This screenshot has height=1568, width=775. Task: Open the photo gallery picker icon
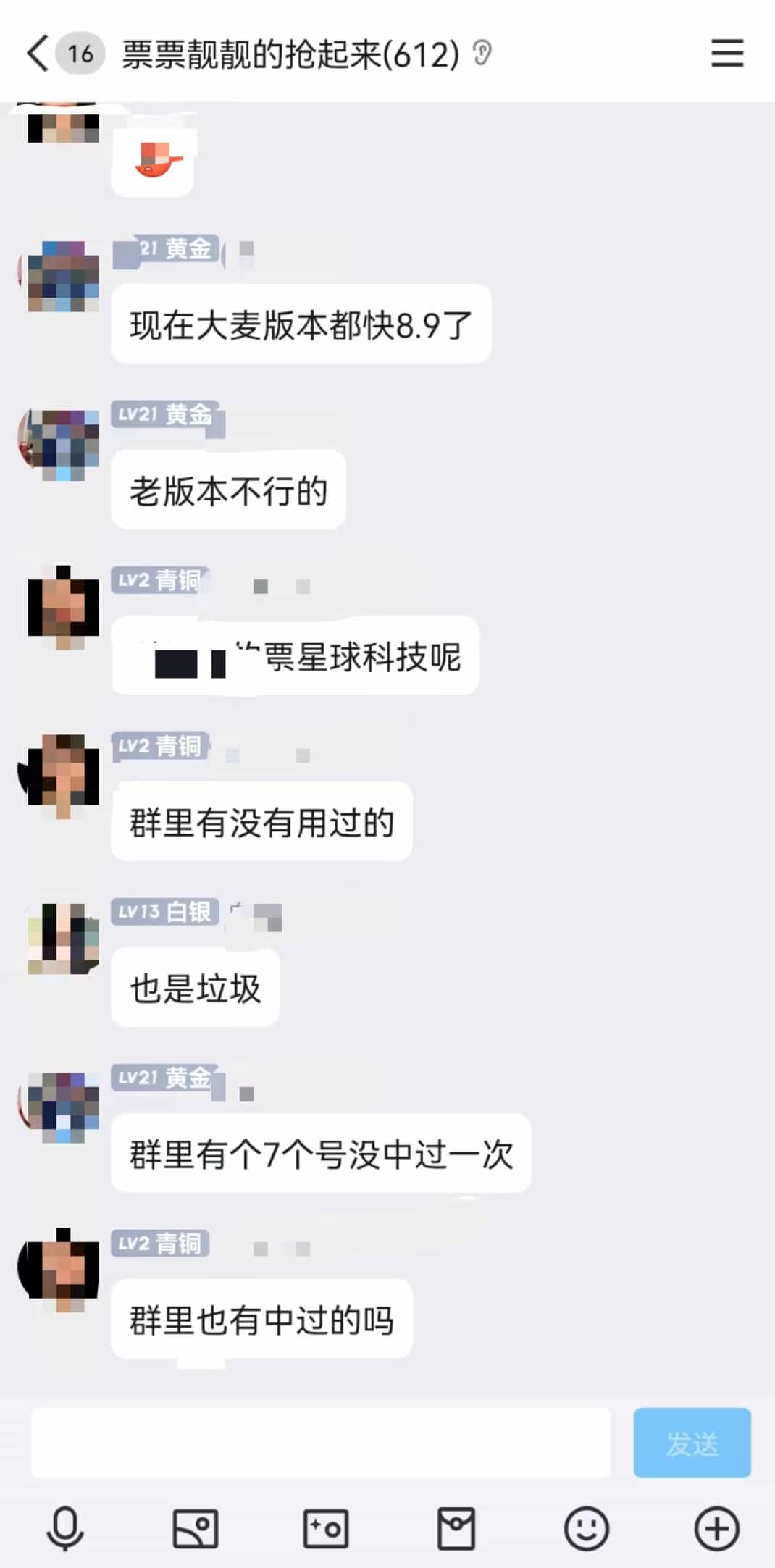pyautogui.click(x=196, y=1528)
